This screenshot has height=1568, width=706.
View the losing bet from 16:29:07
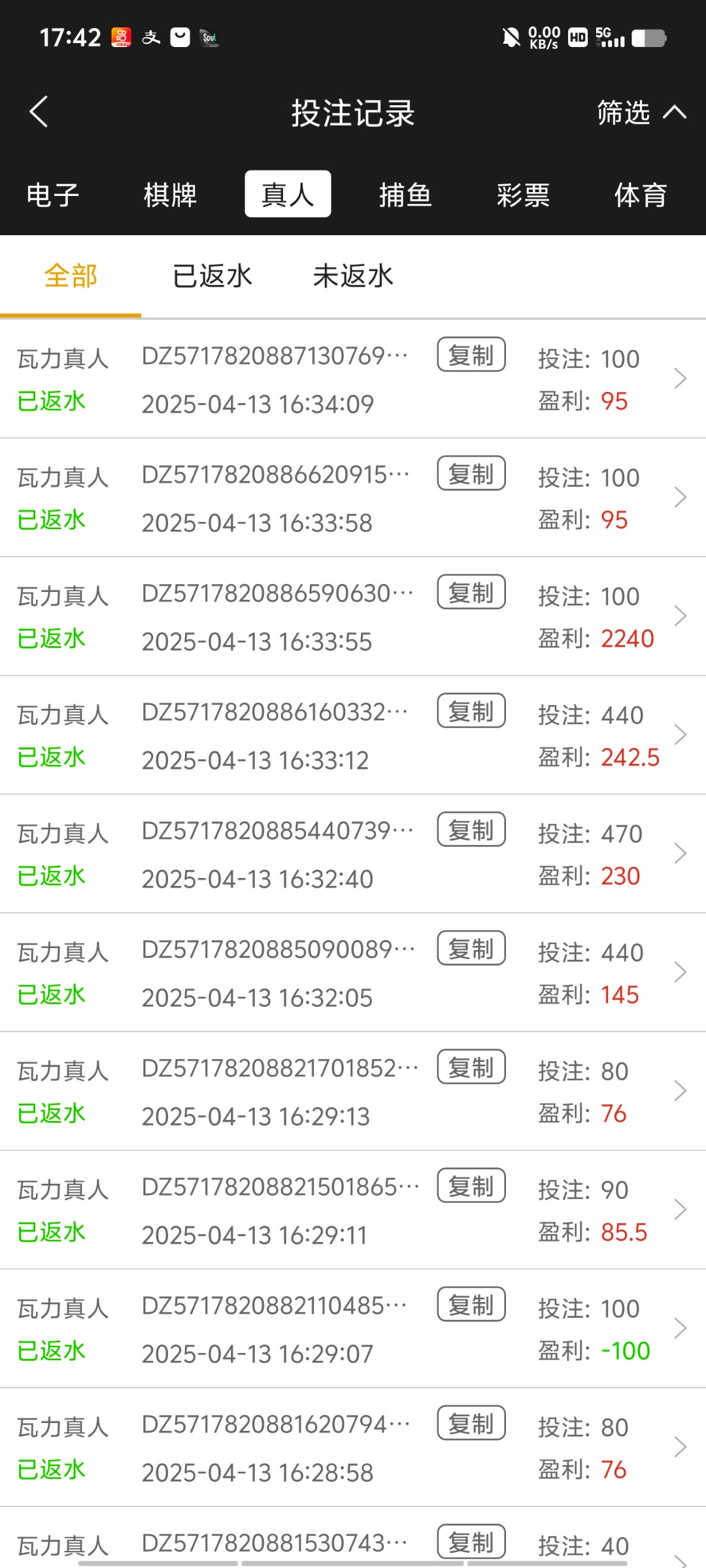tap(679, 1329)
